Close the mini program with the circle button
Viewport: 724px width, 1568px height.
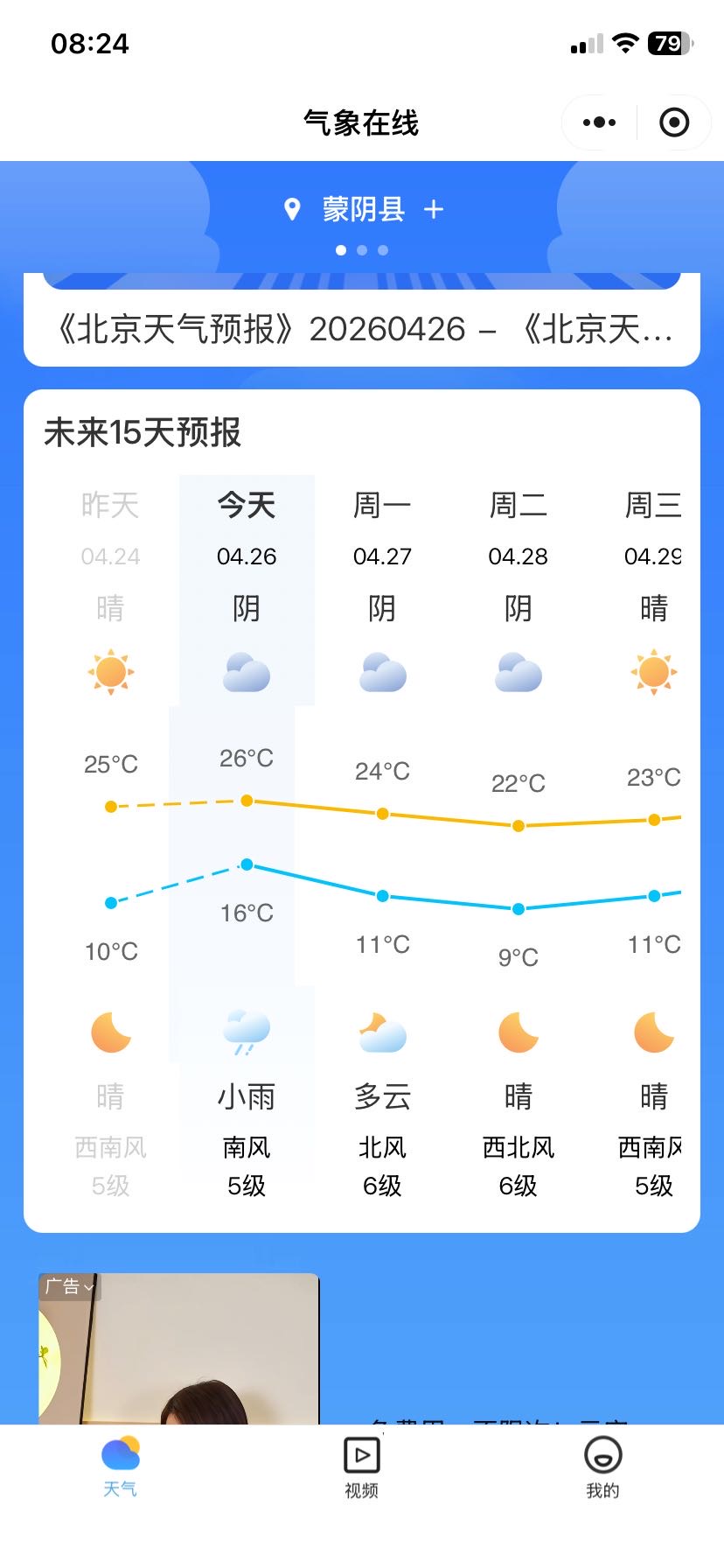pyautogui.click(x=673, y=122)
